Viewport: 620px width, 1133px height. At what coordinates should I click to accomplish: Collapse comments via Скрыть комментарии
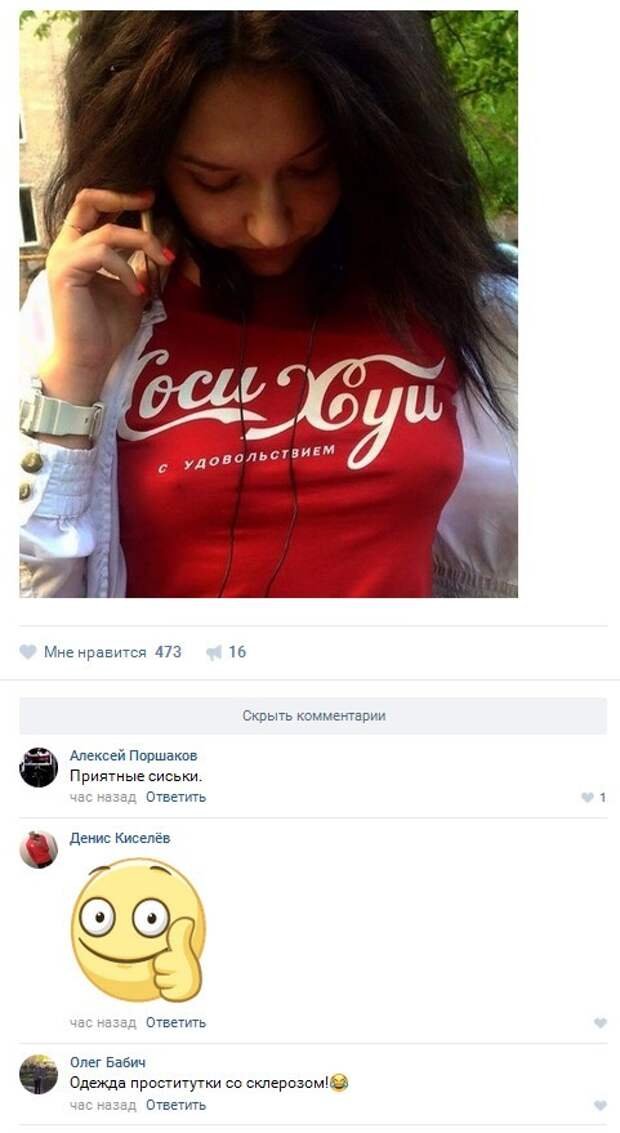coord(313,716)
